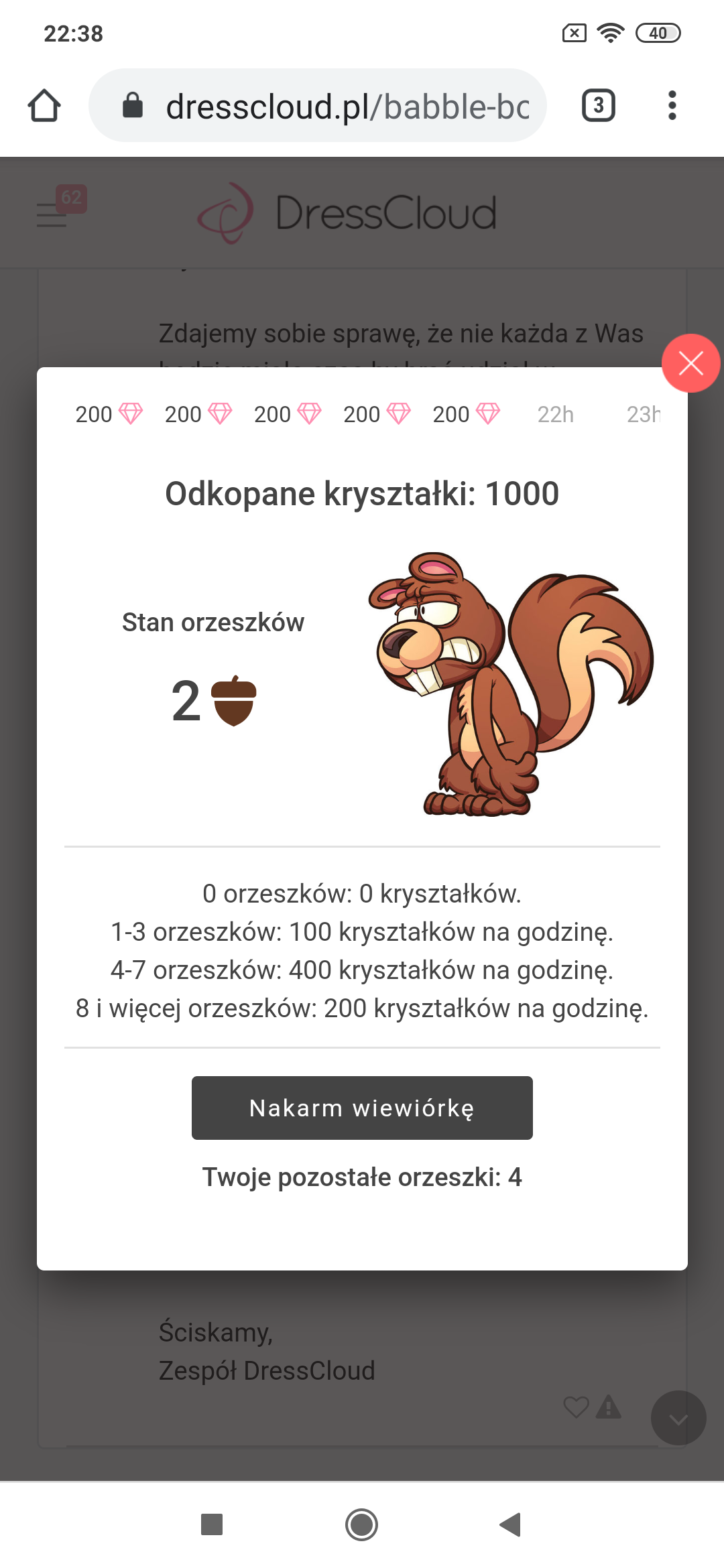Viewport: 724px width, 1568px height.
Task: Open recent apps from navigation bar
Action: coord(212,1524)
